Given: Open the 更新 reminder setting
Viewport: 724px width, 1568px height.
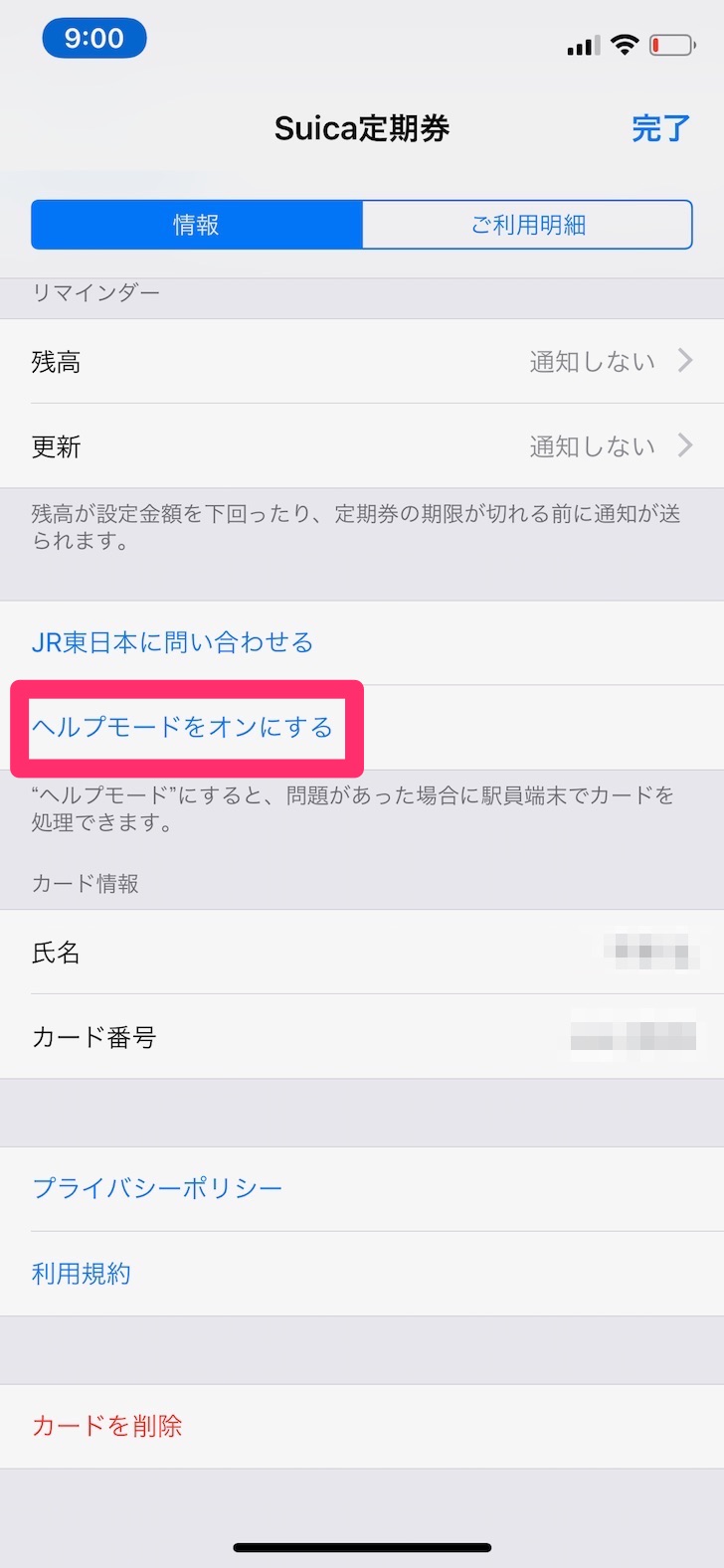Looking at the screenshot, I should (x=362, y=445).
